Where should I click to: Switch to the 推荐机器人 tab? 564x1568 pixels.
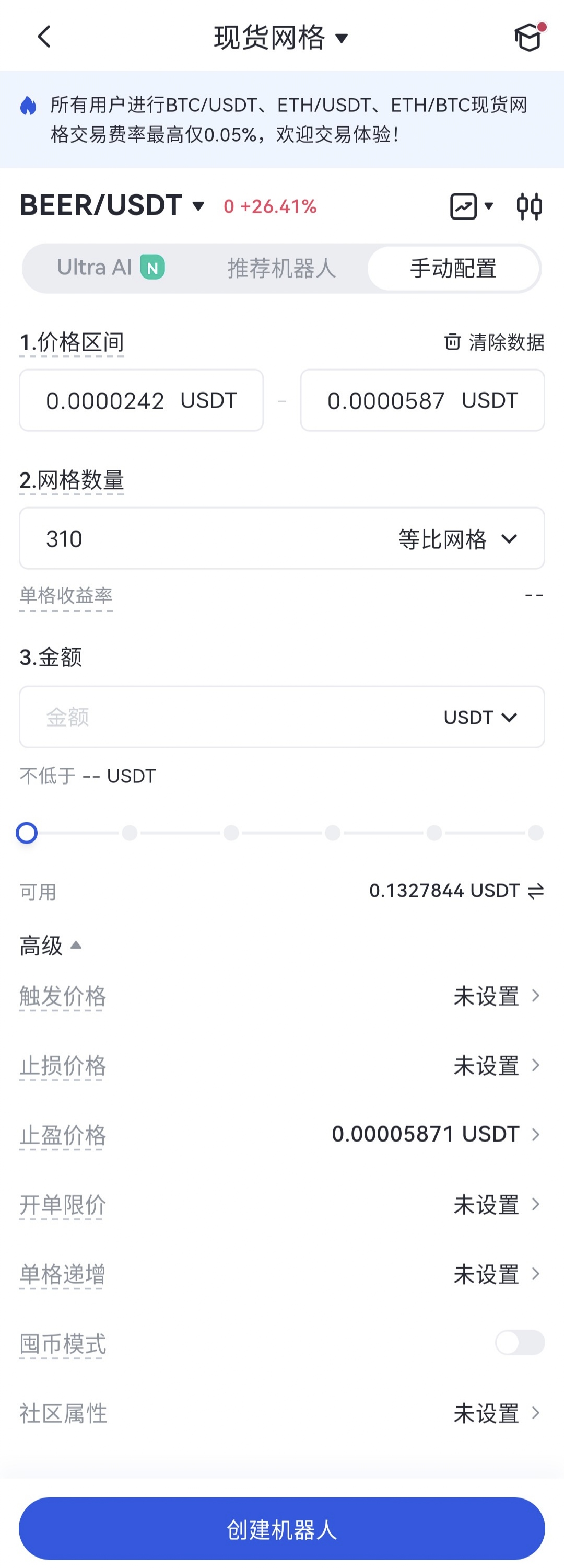pos(281,268)
